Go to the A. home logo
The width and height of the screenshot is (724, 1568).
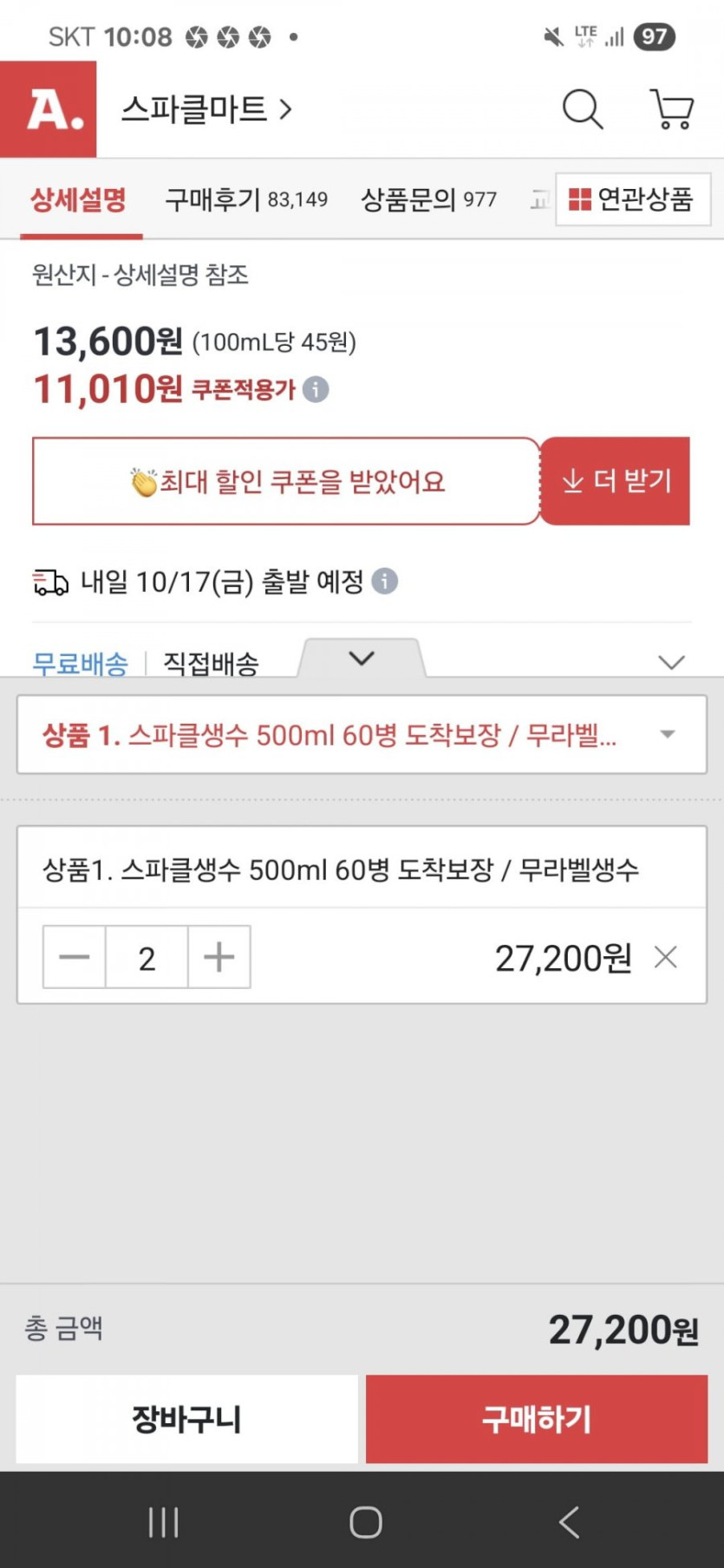pyautogui.click(x=49, y=110)
